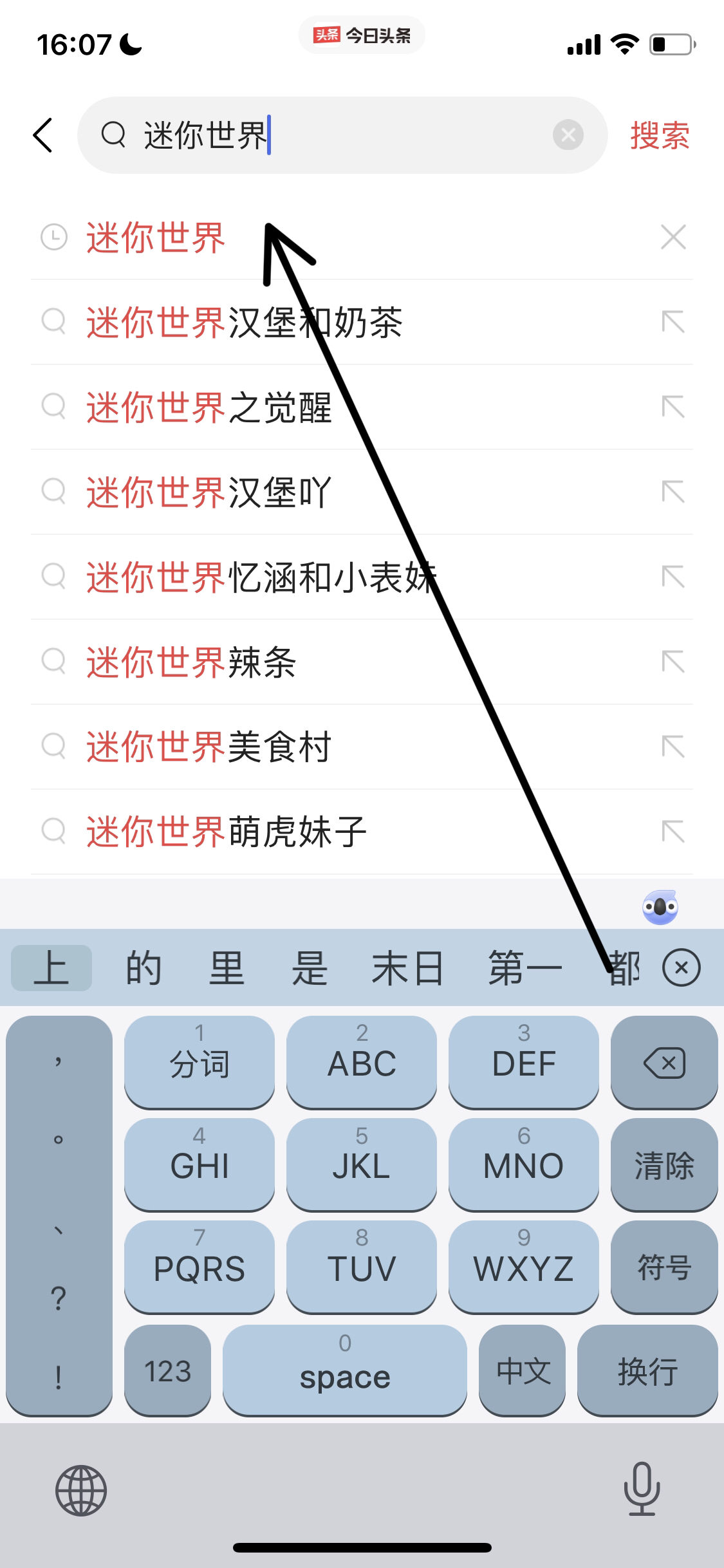Screen dimensions: 724x1568
Task: Choose suggestion 迷你世界汉堡吖
Action: coord(209,492)
